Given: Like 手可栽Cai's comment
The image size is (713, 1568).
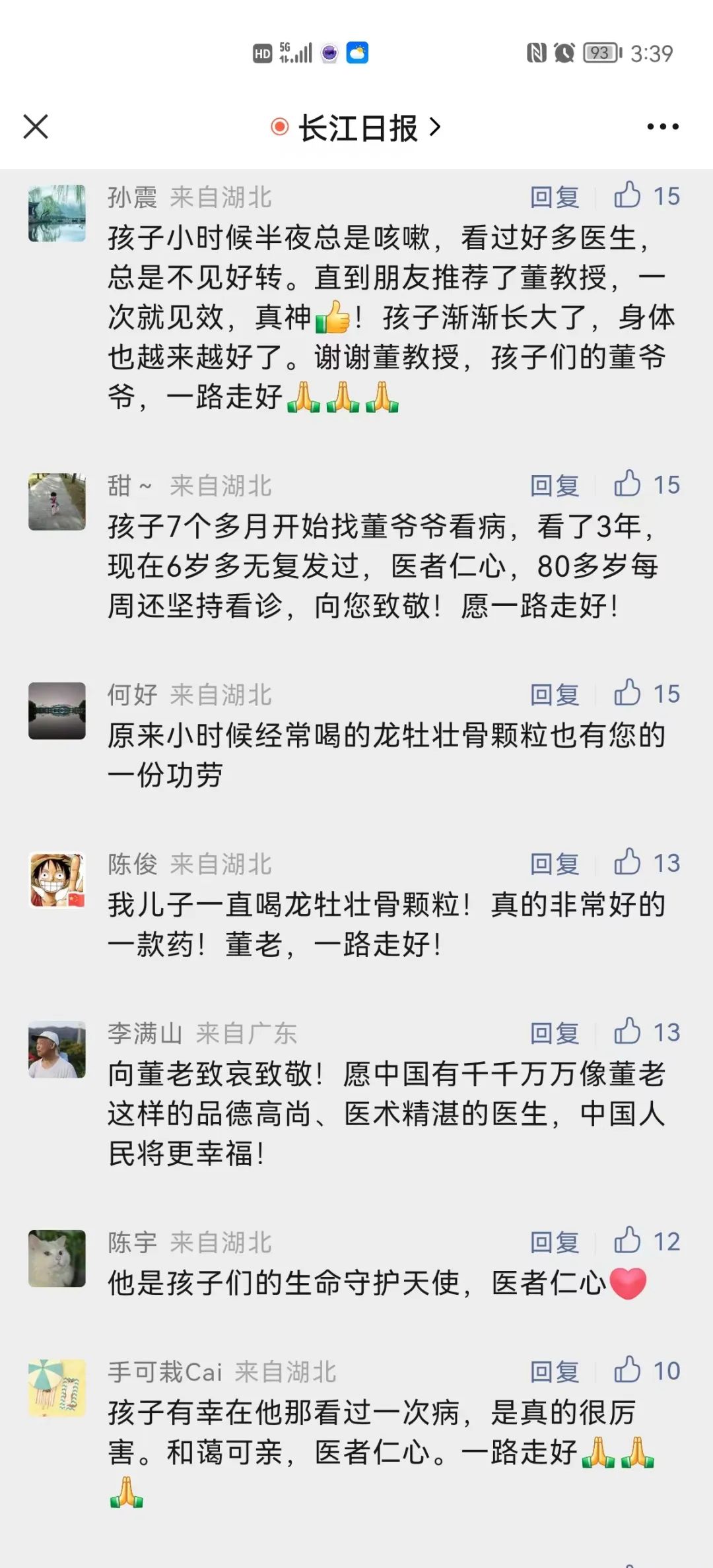Looking at the screenshot, I should [x=628, y=1371].
